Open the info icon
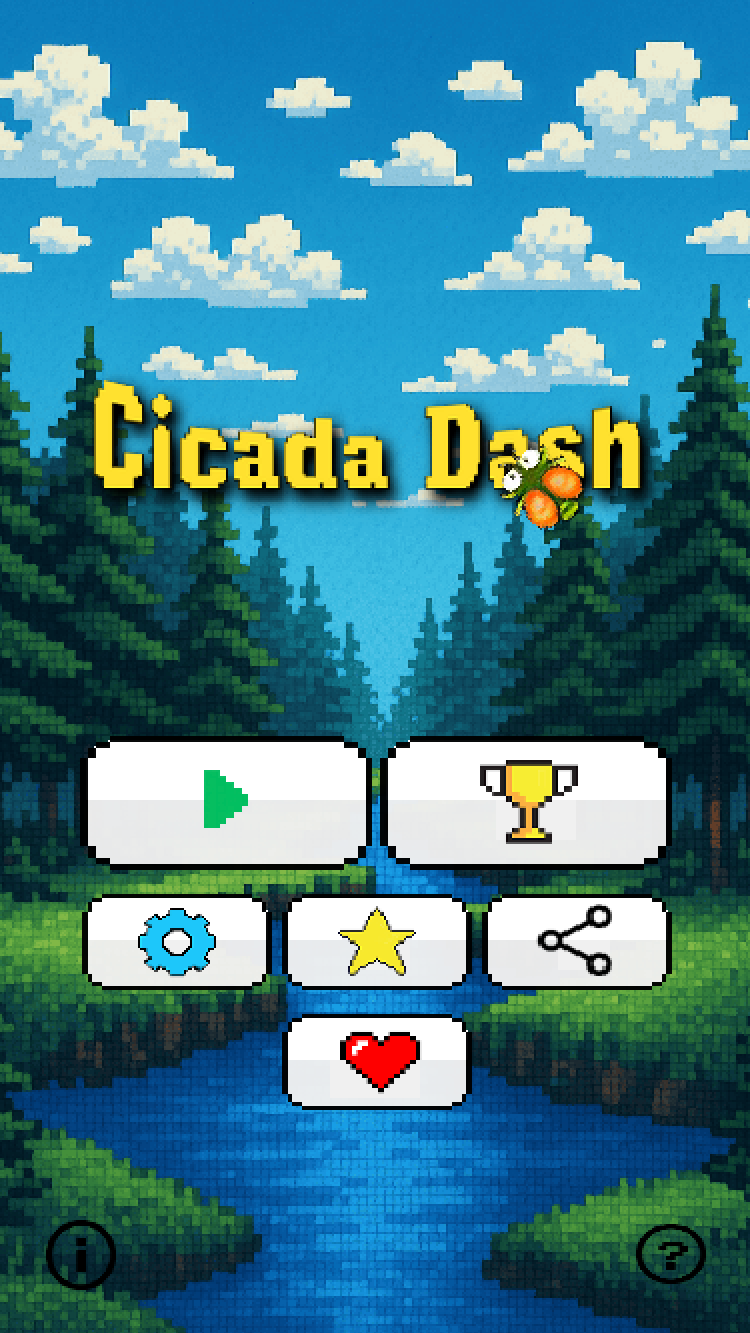This screenshot has width=750, height=1333. coord(81,1253)
